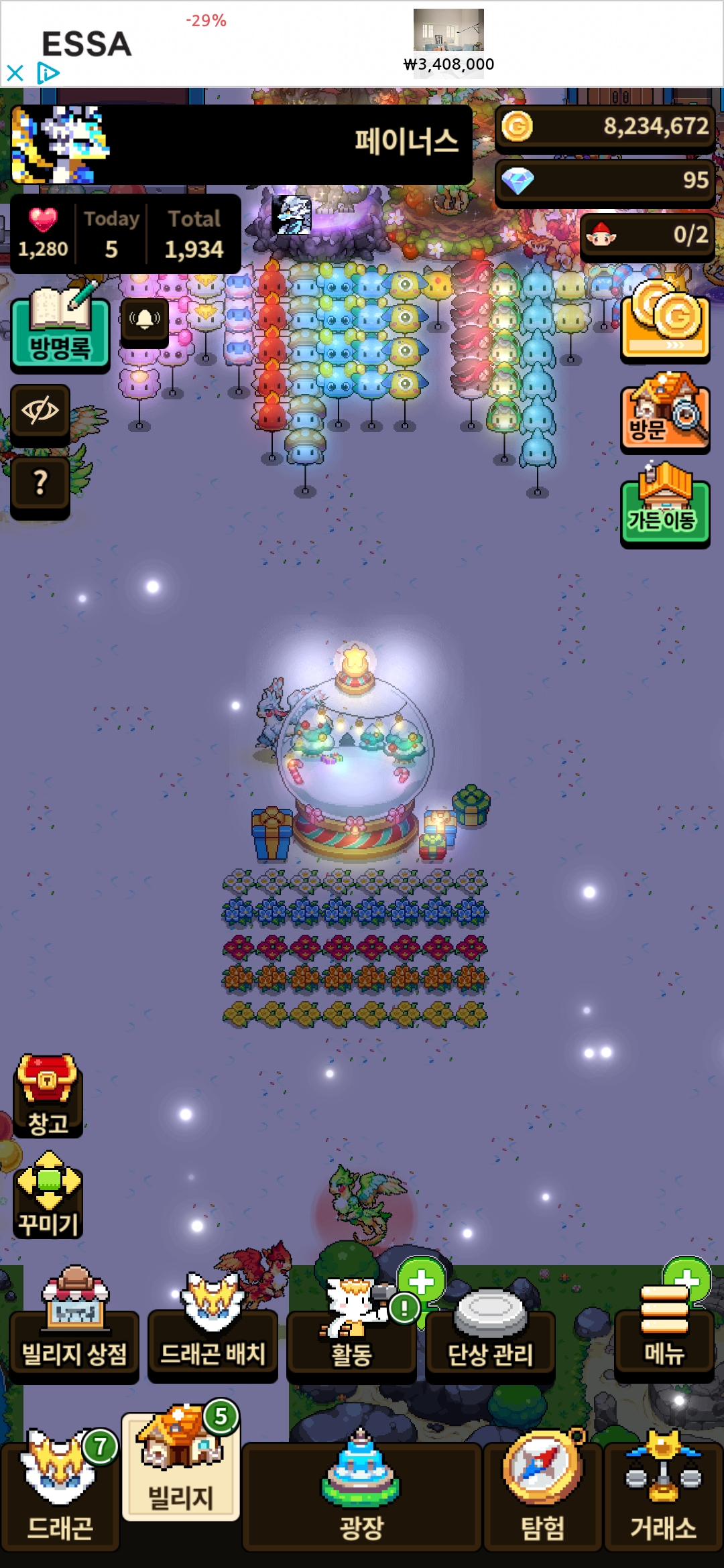
Task: Enter 꾸미기 decoration mode
Action: pos(48,1195)
